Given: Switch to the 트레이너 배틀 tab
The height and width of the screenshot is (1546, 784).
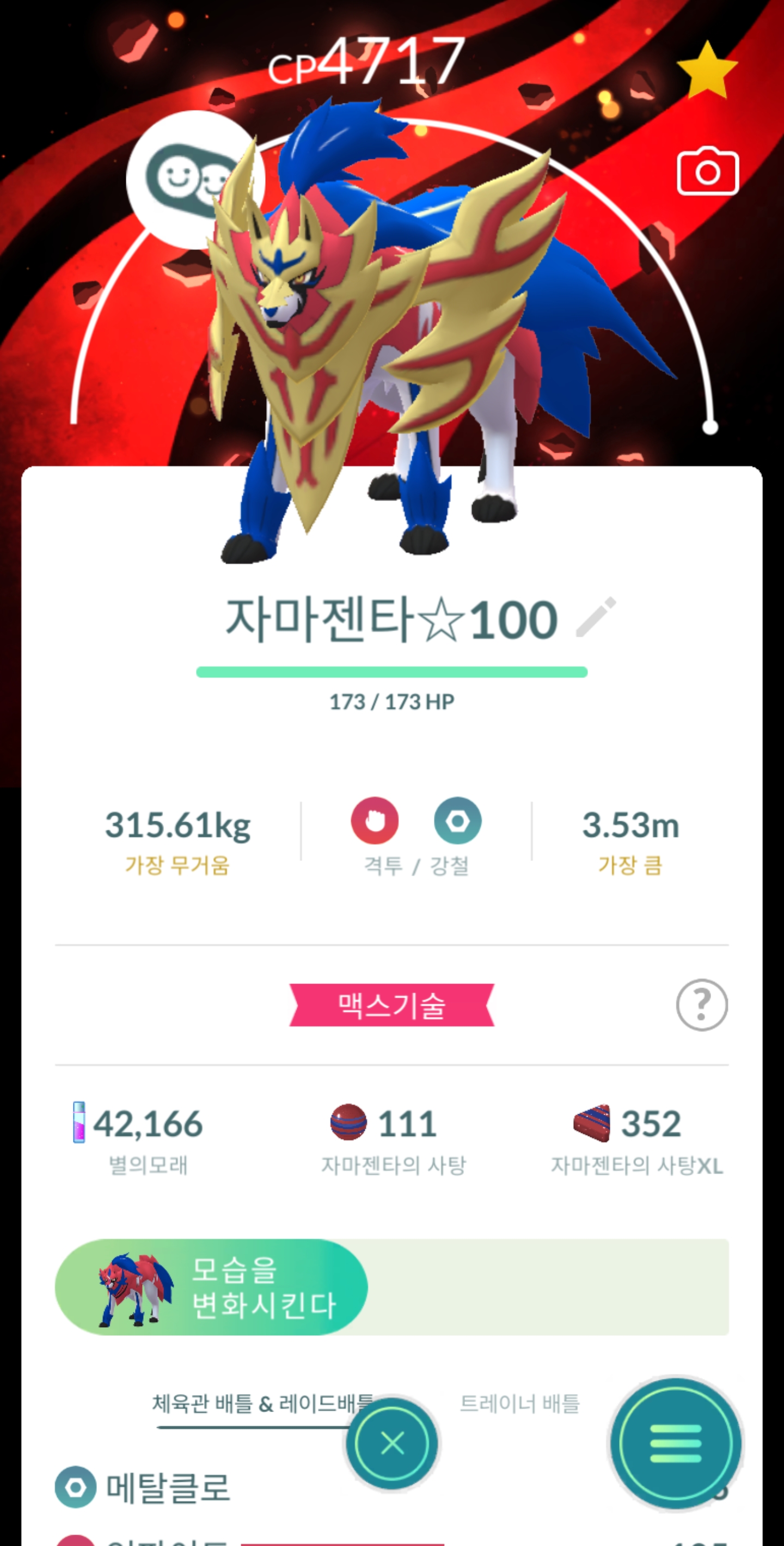Looking at the screenshot, I should [x=519, y=1403].
